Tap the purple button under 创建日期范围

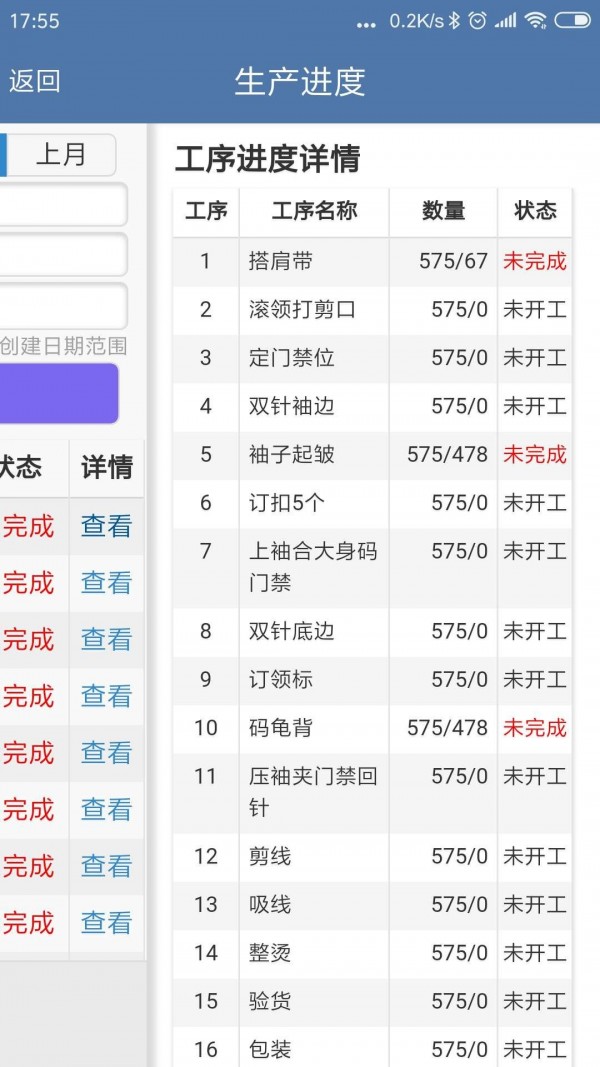60,393
